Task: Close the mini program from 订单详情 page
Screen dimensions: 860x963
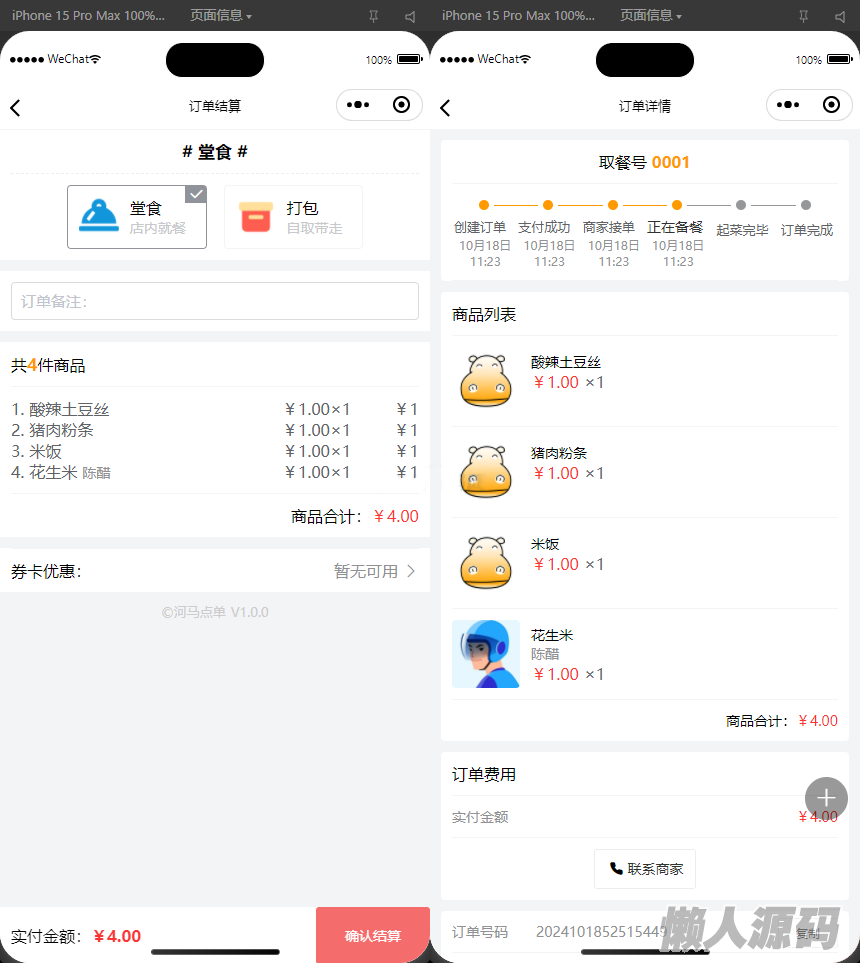Action: click(831, 105)
